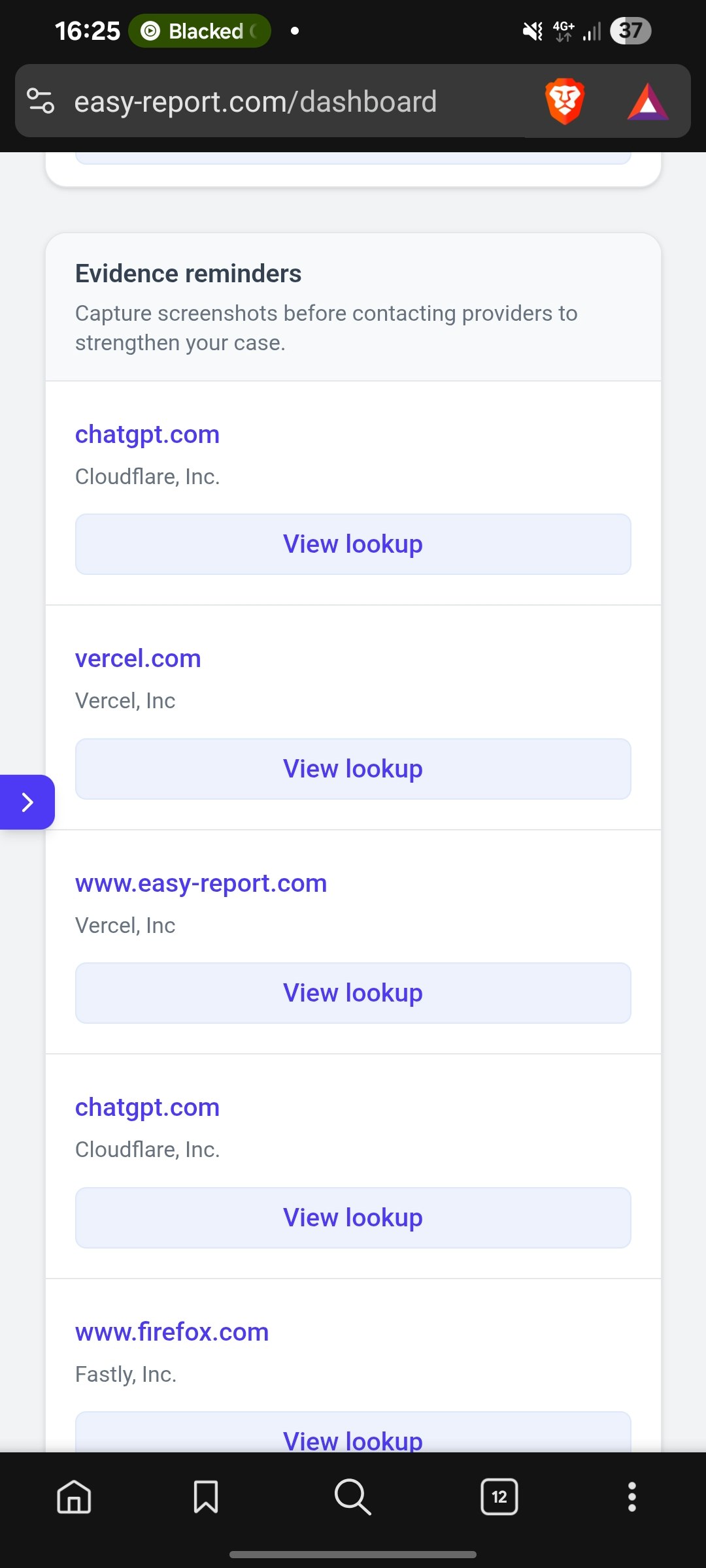
Task: View lookup for the vercel.com entry
Action: click(353, 768)
